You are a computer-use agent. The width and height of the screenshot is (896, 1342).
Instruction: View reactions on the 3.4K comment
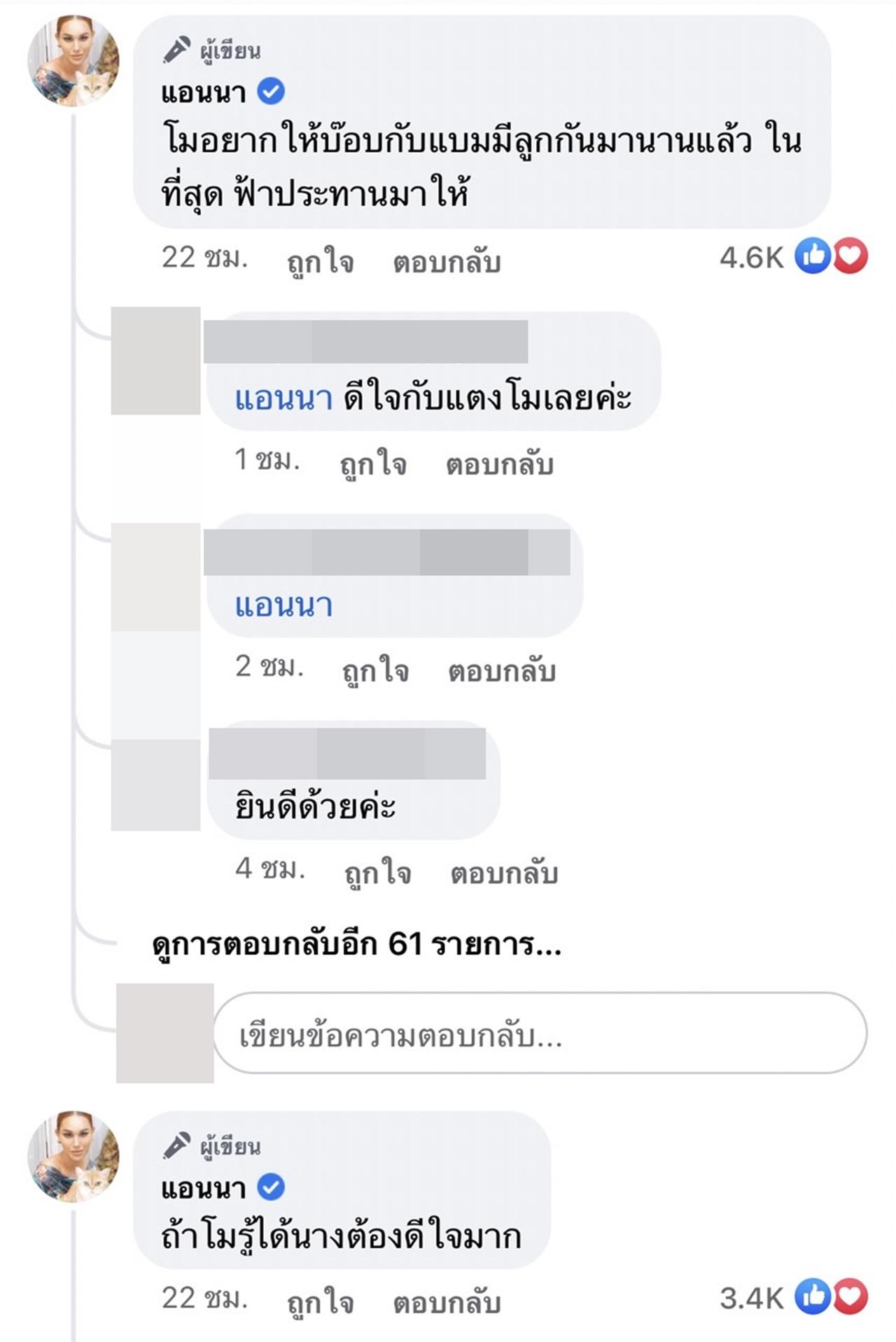pos(793,1298)
